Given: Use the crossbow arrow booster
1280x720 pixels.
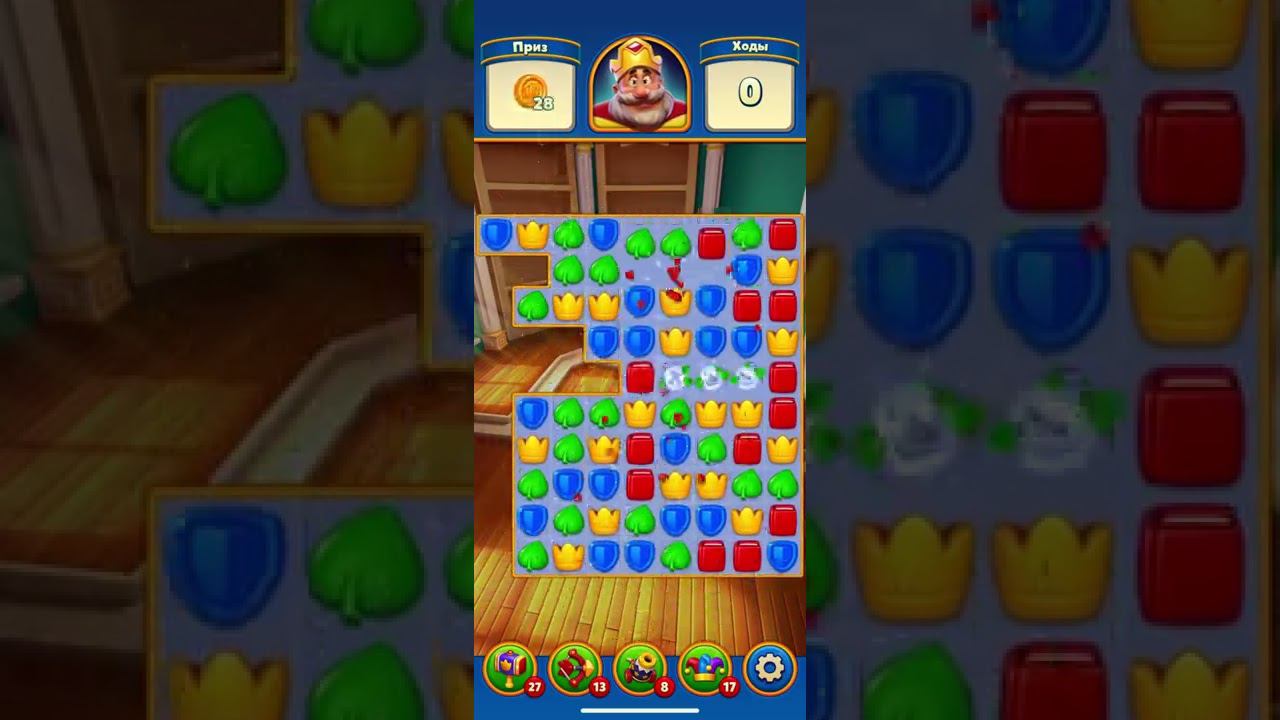Looking at the screenshot, I should pos(575,667).
